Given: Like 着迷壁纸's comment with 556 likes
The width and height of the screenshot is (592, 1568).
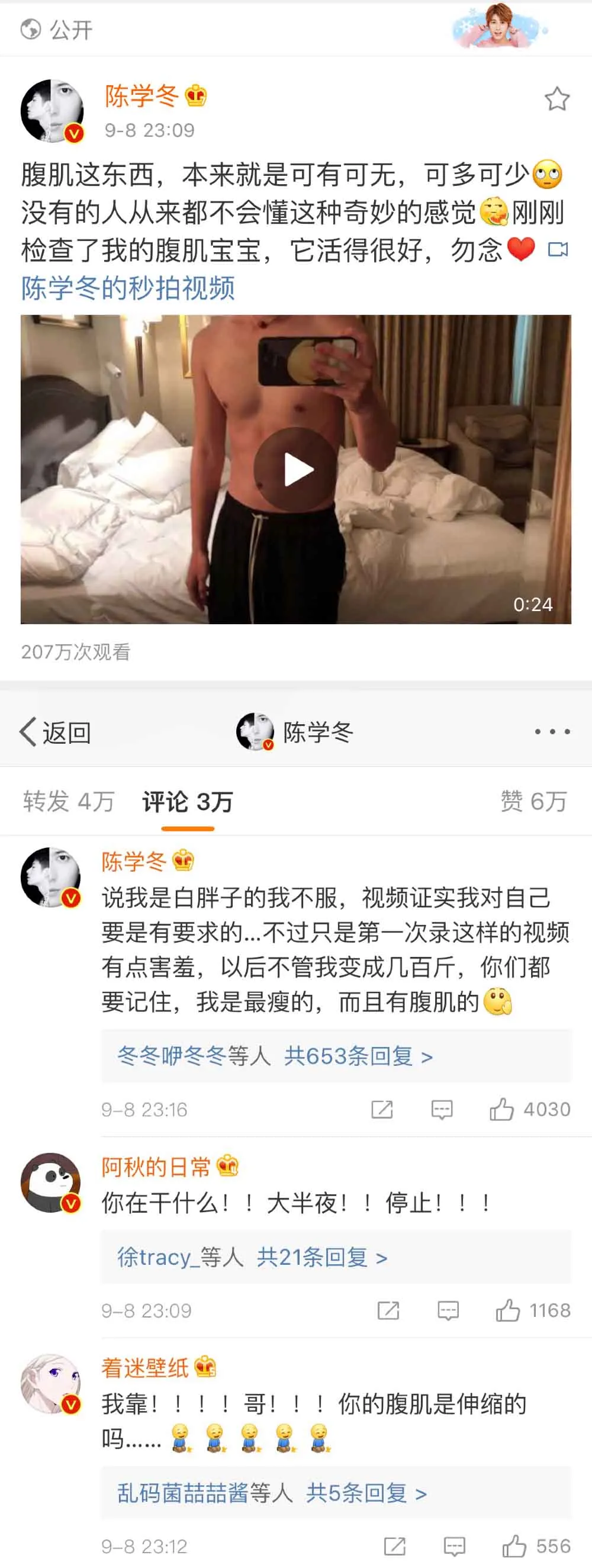Looking at the screenshot, I should click(x=514, y=1545).
